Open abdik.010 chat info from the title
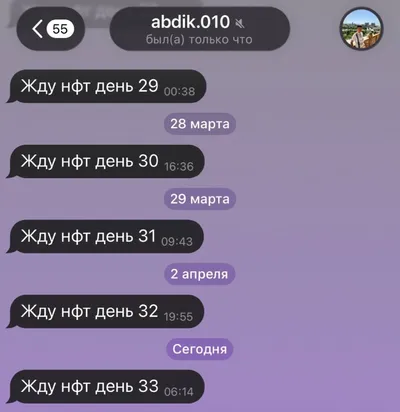Screen dimensions: 400x412 (199, 29)
